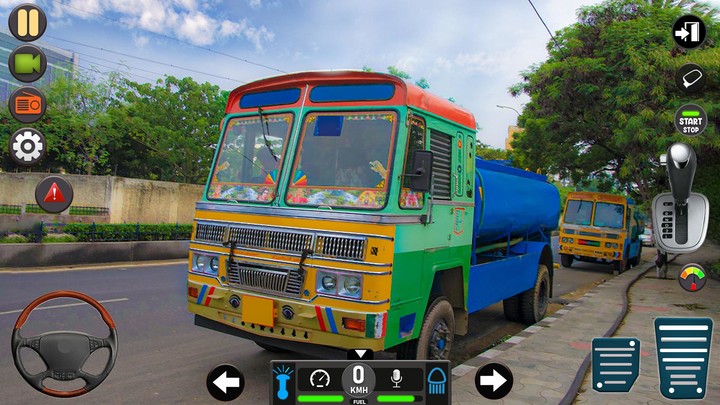The width and height of the screenshot is (720, 405).
Task: Steer left with the left arrow
Action: coord(225,381)
